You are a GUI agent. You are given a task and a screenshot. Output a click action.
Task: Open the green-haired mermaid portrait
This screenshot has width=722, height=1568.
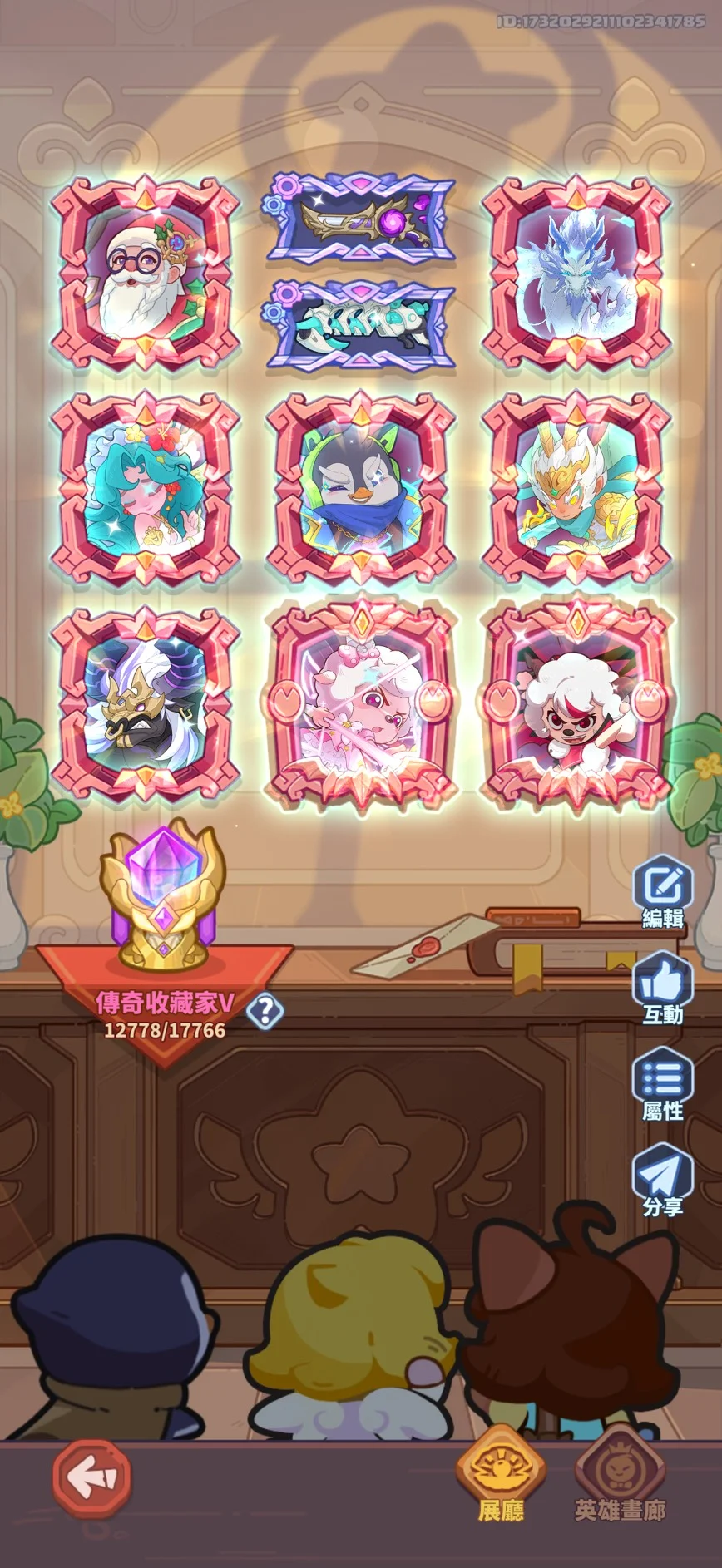[x=146, y=489]
